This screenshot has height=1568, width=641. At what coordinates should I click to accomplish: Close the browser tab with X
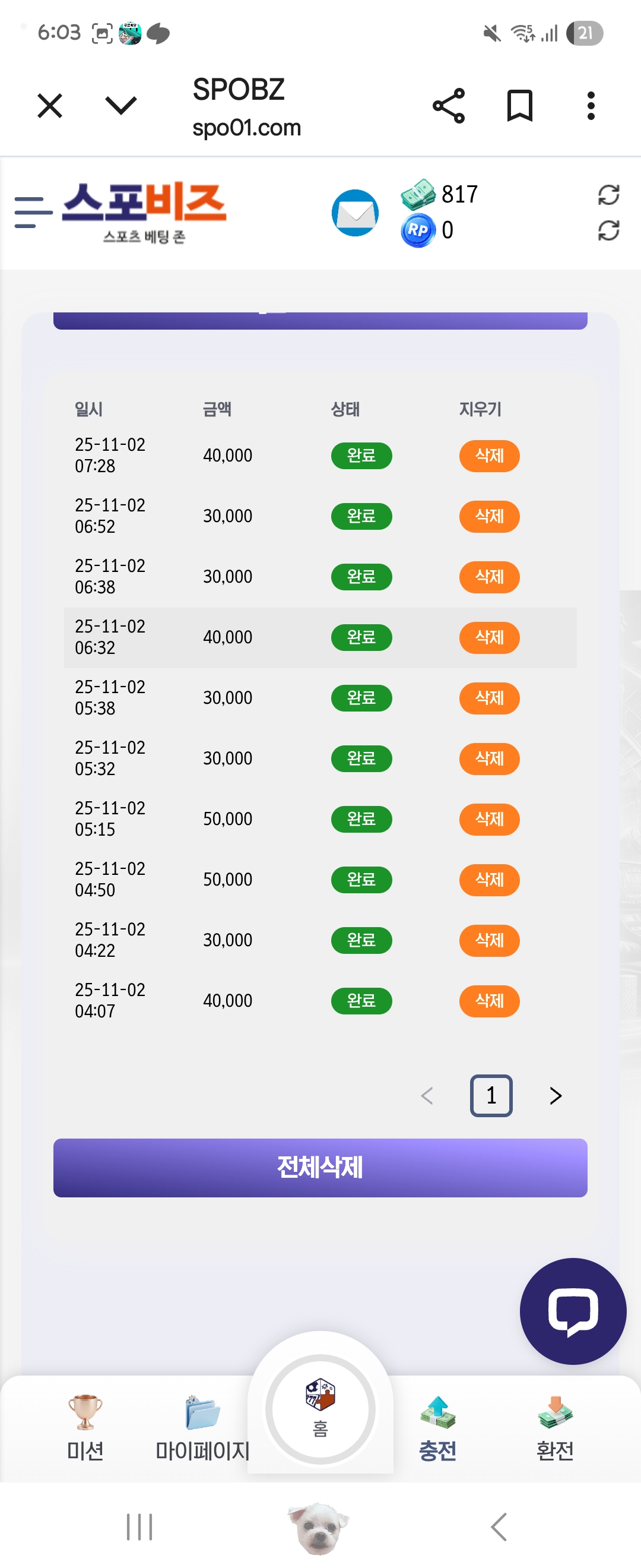pyautogui.click(x=50, y=106)
